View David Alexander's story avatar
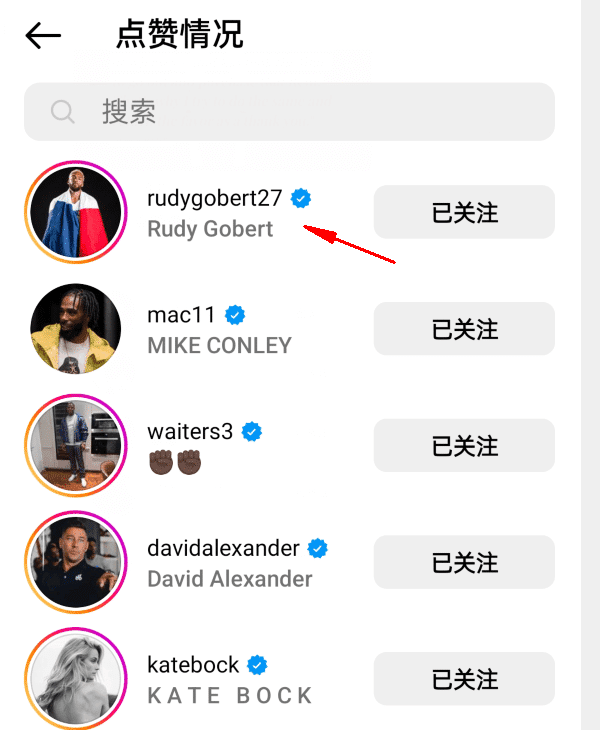The width and height of the screenshot is (600, 730). 76,562
